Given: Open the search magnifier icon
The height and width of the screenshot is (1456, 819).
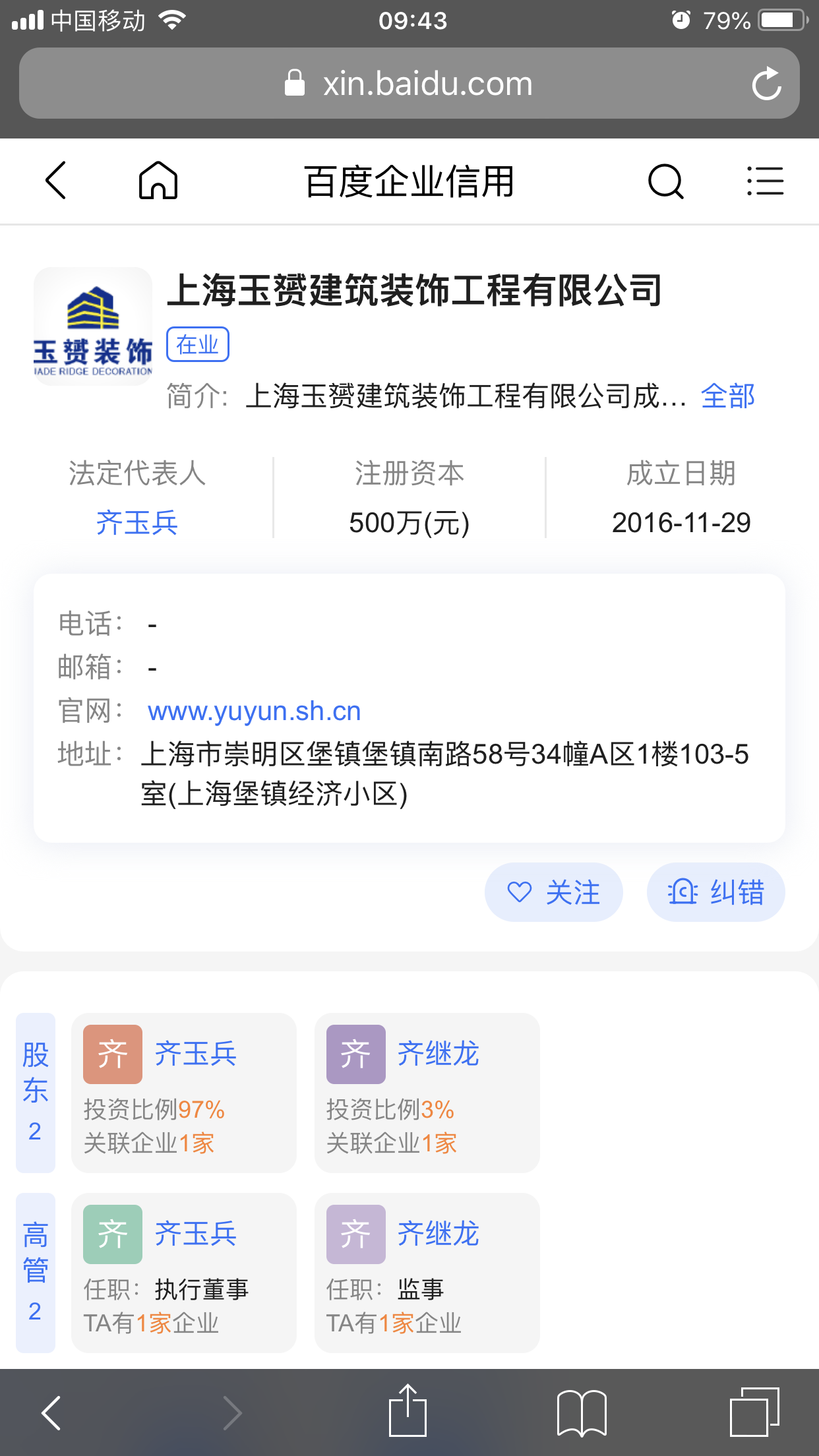Looking at the screenshot, I should (x=665, y=181).
